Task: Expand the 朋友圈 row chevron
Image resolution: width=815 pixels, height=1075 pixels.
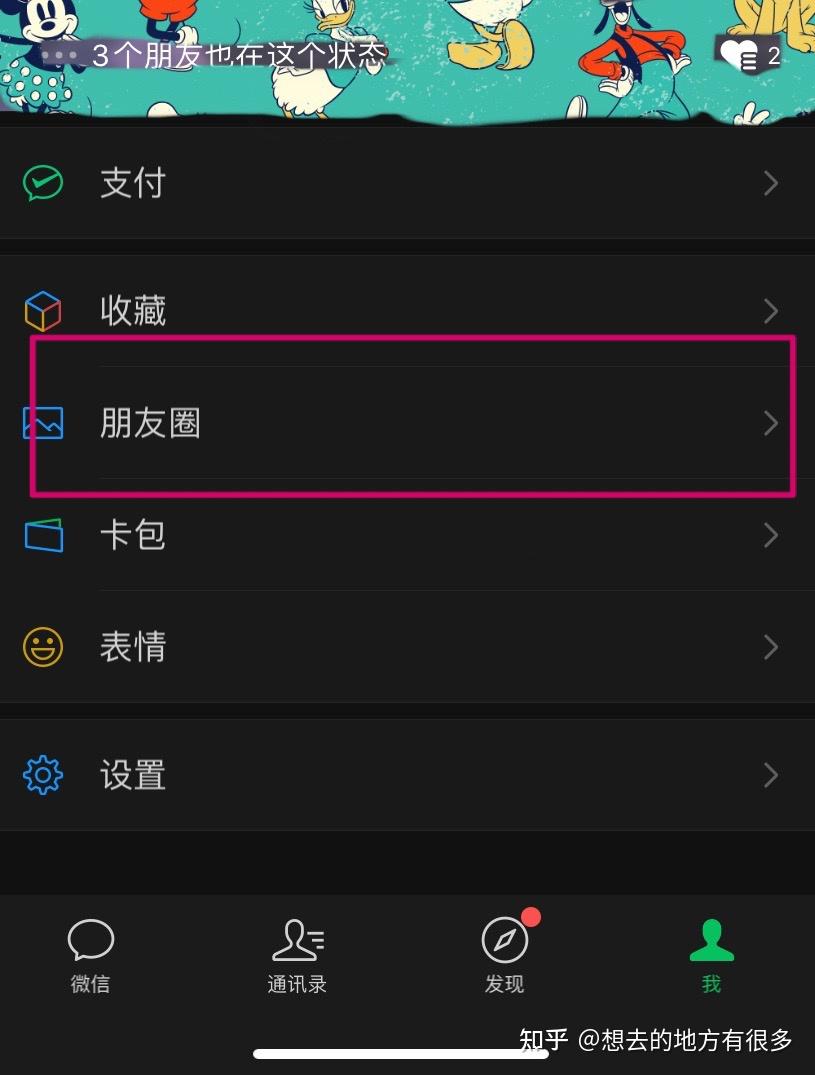Action: tap(770, 423)
